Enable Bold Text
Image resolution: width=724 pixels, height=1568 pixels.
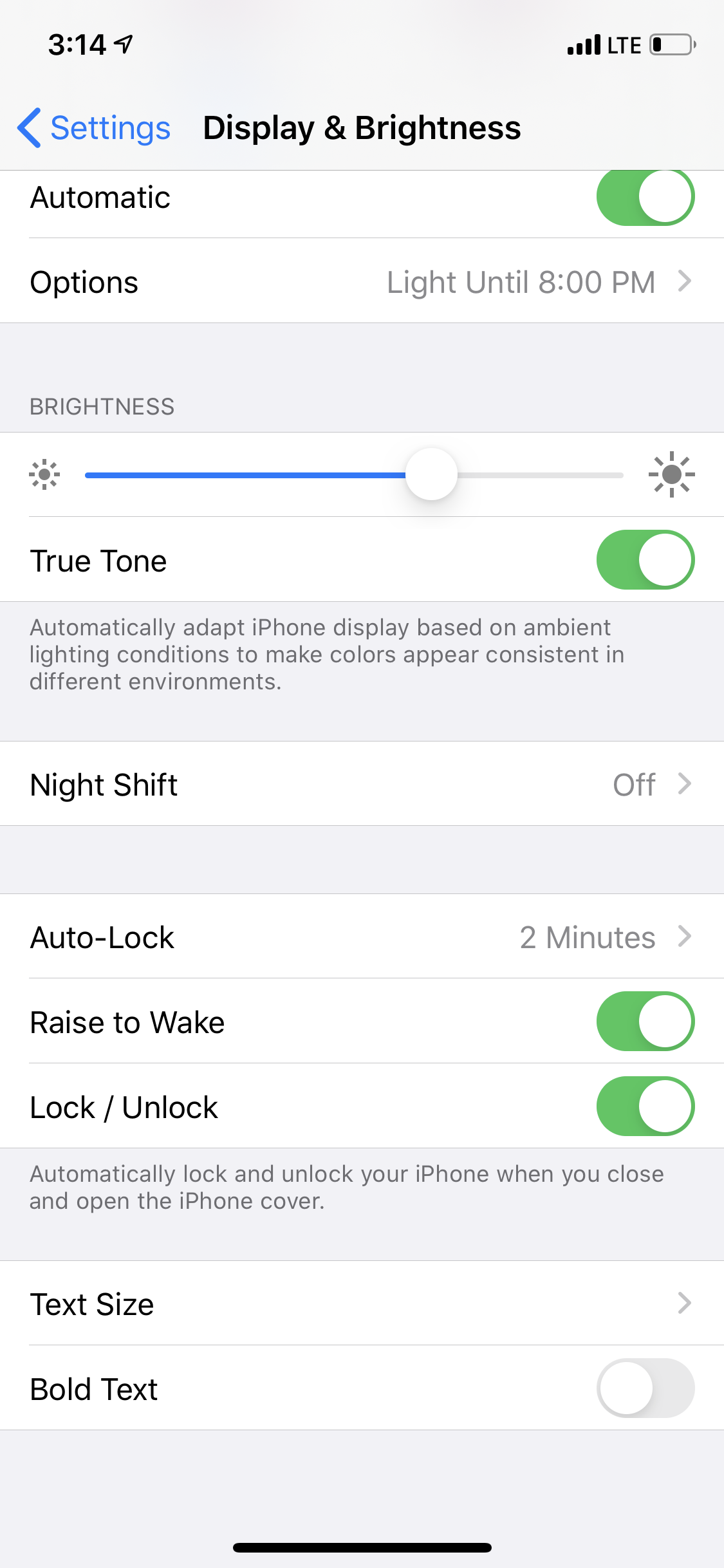tap(645, 1388)
